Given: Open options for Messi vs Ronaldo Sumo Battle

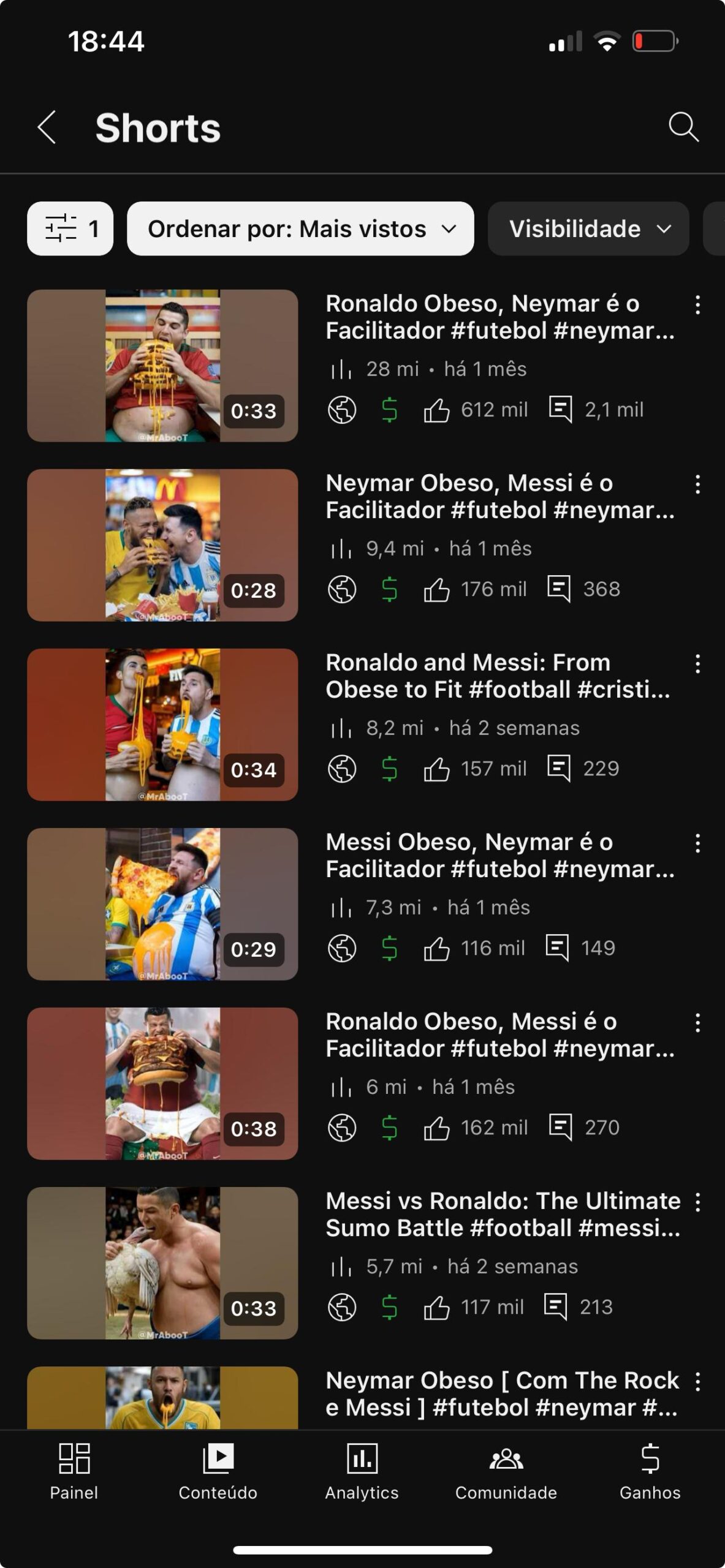Looking at the screenshot, I should point(697,1202).
